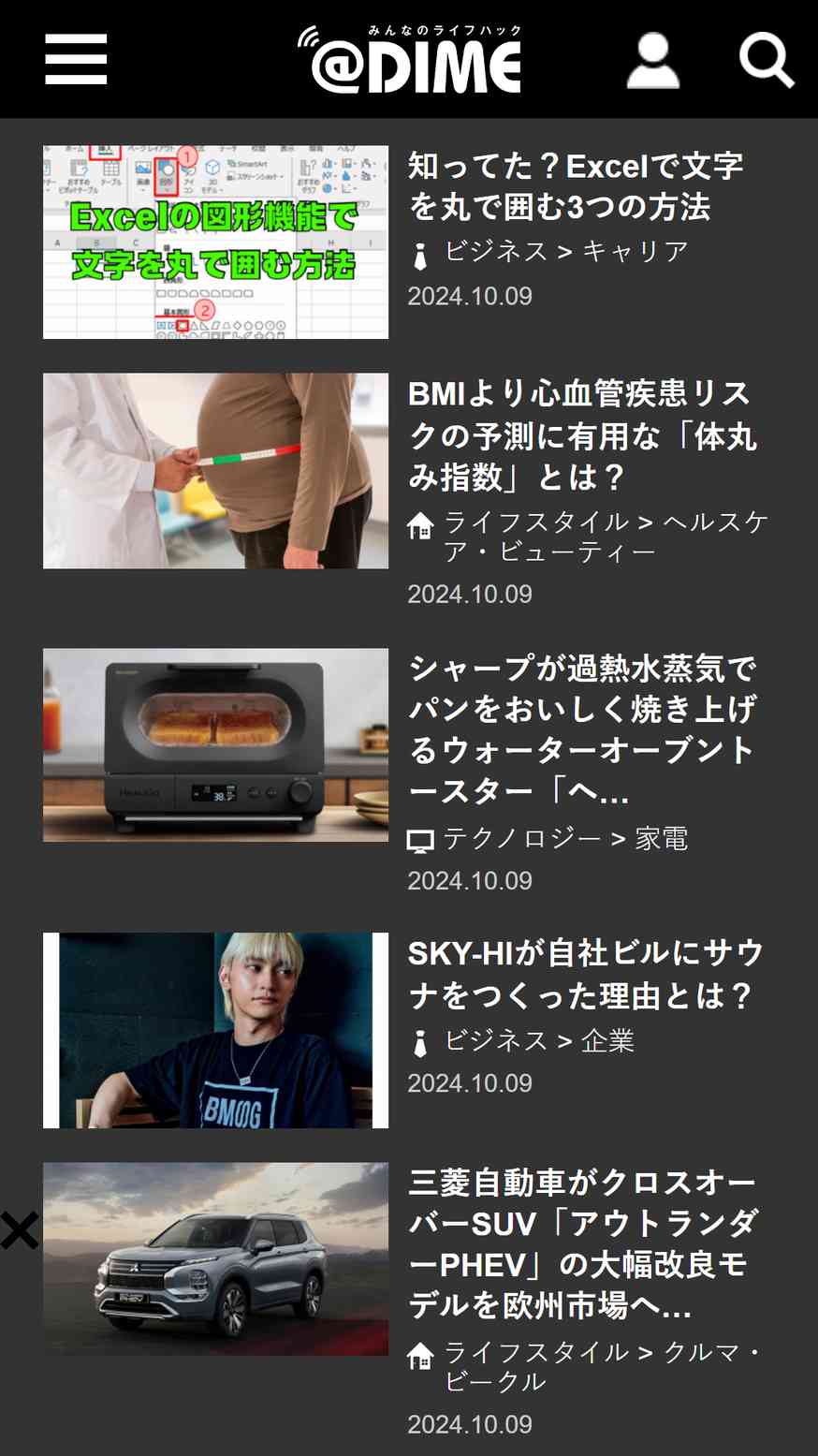This screenshot has width=818, height=1456.
Task: Open the search magnifier
Action: [x=766, y=61]
